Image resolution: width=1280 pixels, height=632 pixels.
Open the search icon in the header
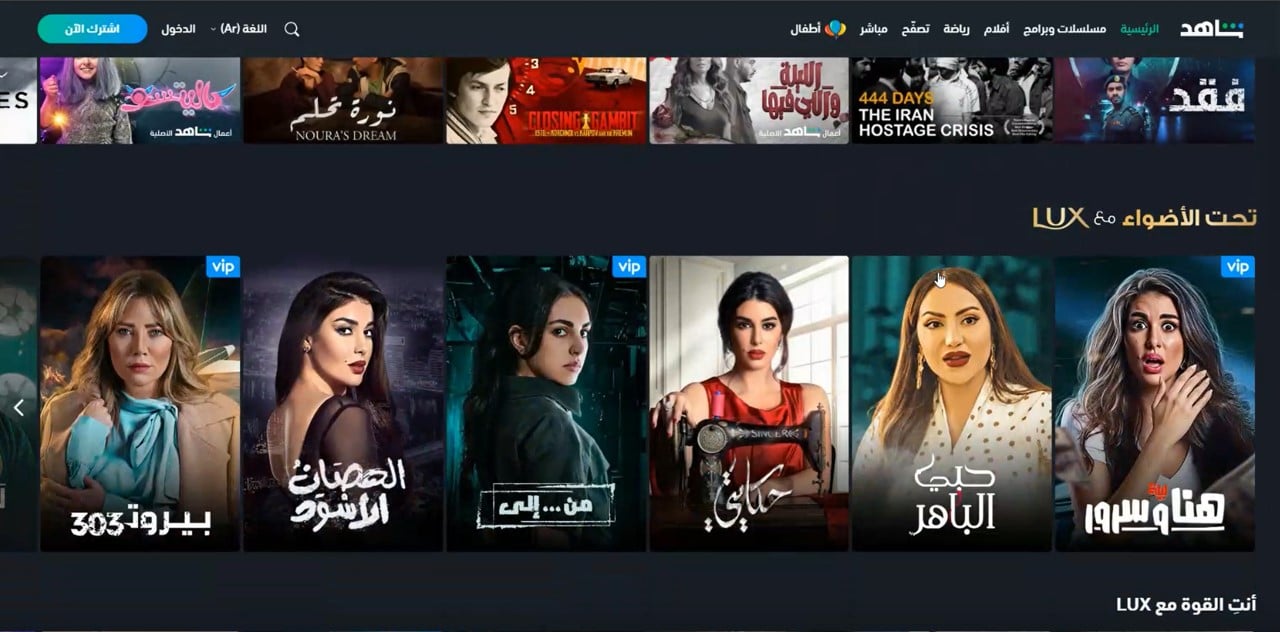pyautogui.click(x=292, y=29)
